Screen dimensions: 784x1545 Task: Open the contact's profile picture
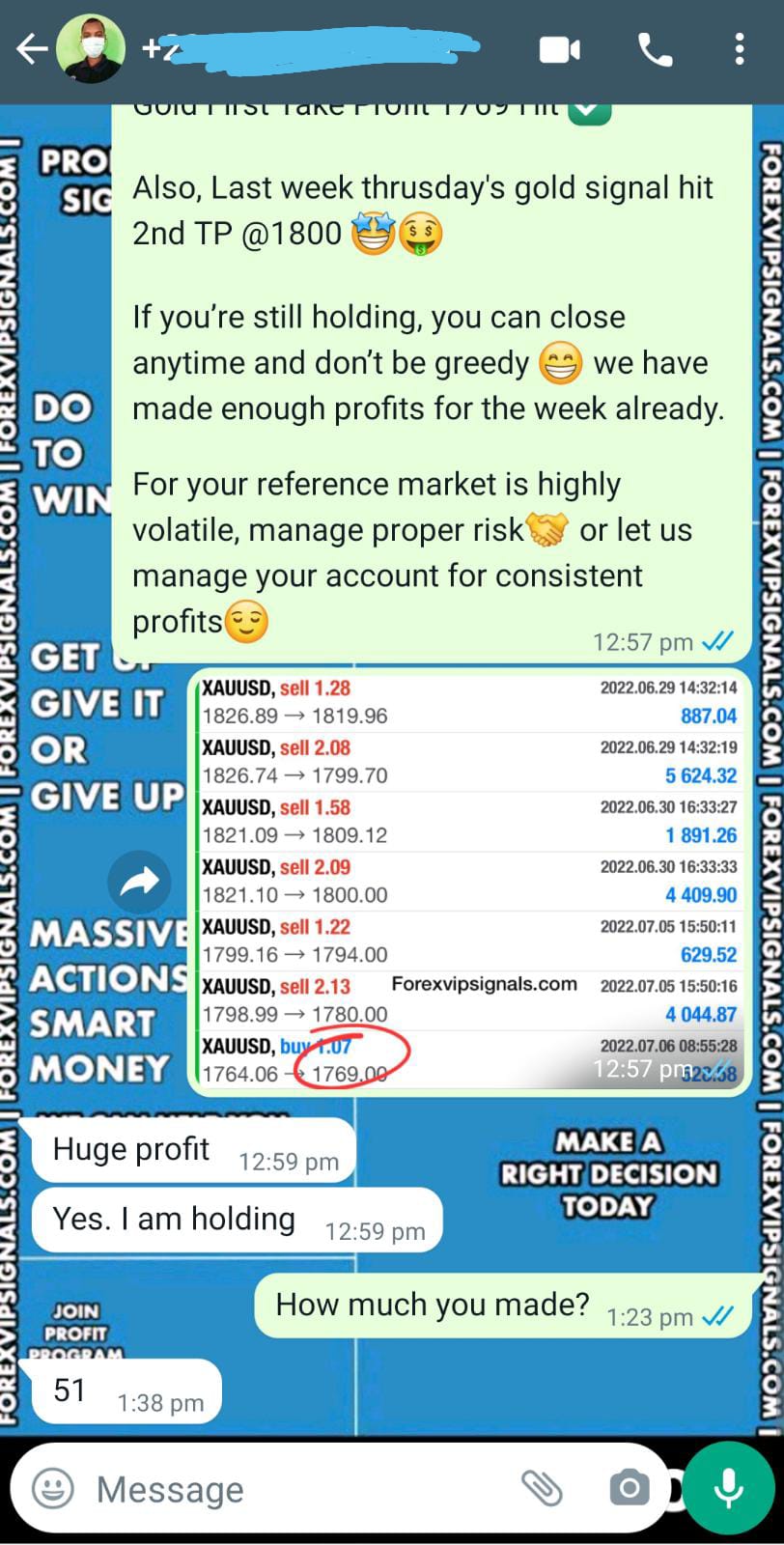coord(91,49)
